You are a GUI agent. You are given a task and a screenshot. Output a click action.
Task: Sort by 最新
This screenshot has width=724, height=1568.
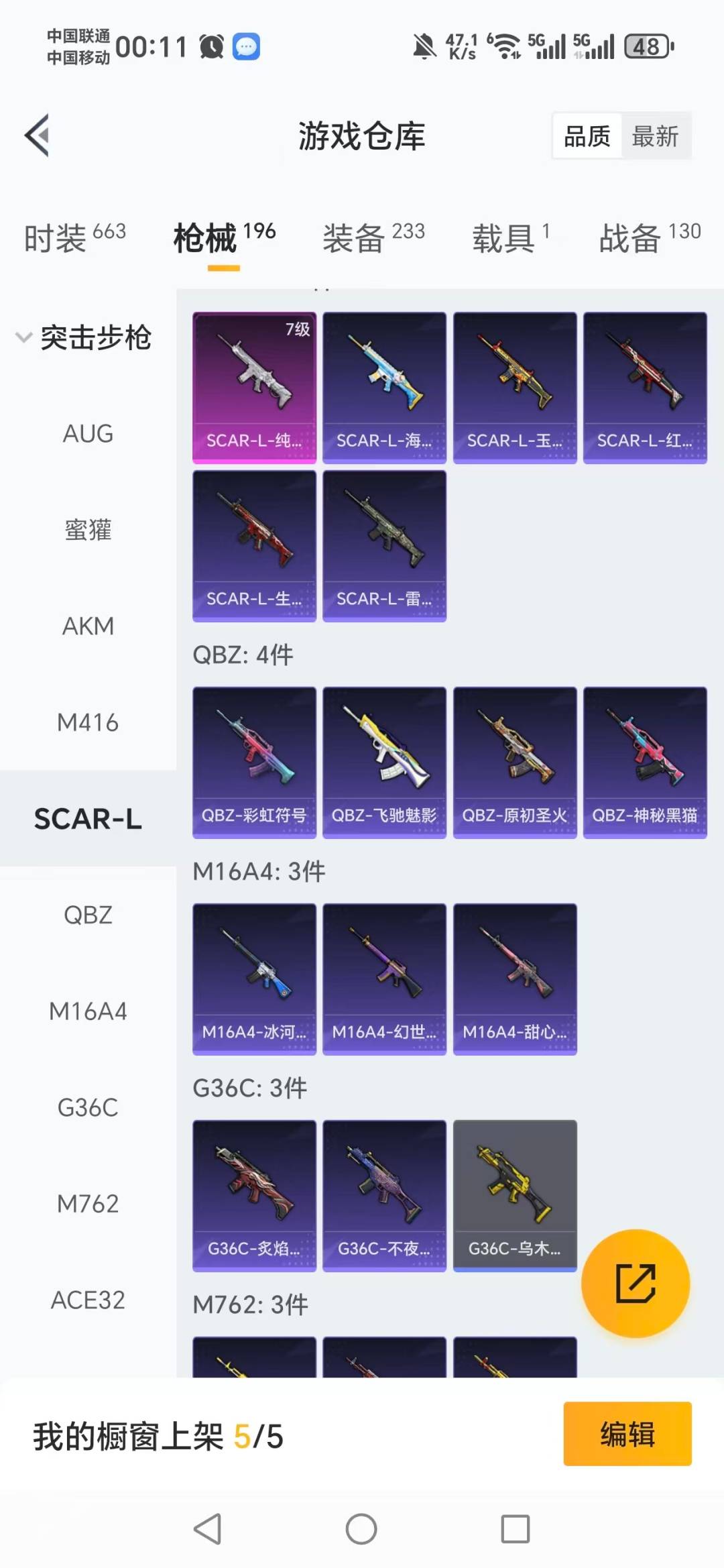point(655,136)
